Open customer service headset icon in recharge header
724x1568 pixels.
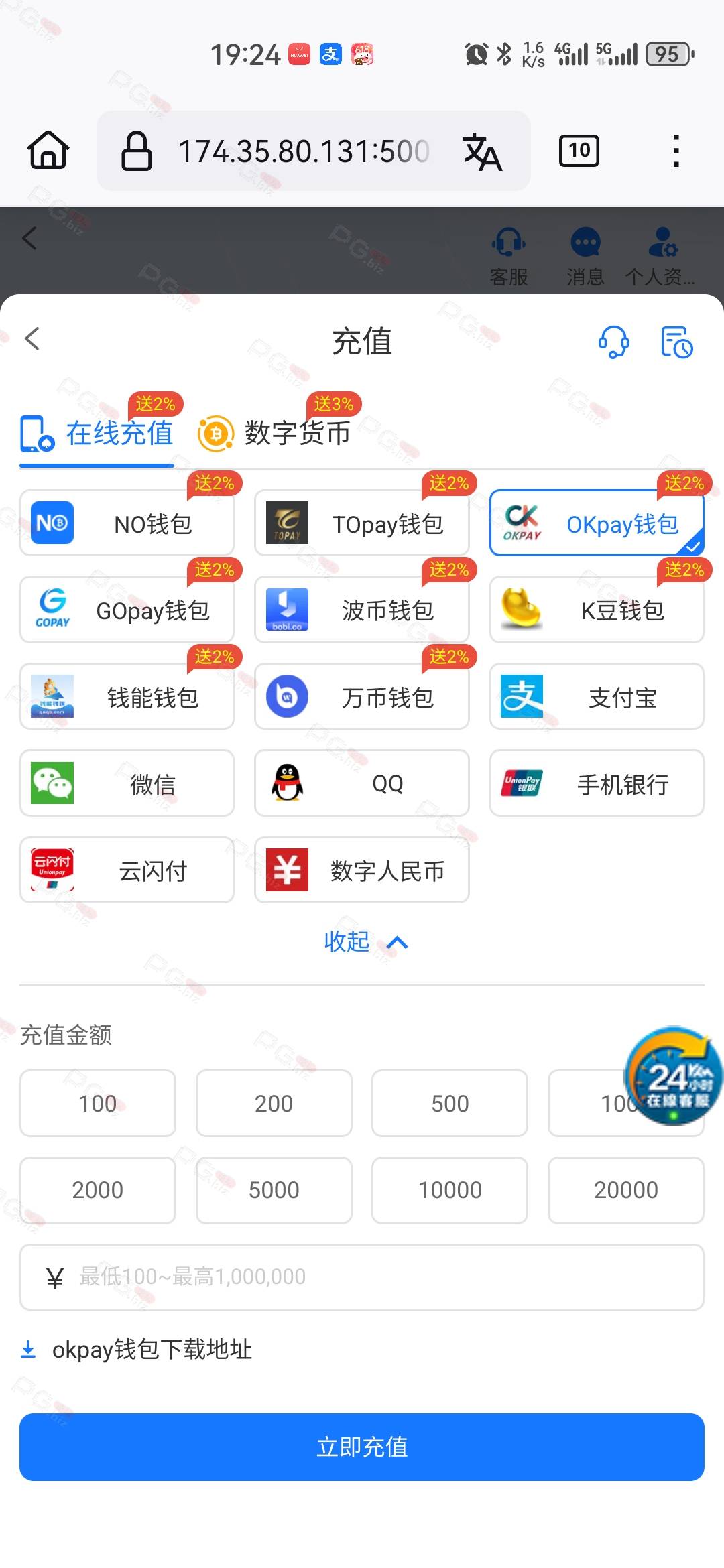pos(613,342)
